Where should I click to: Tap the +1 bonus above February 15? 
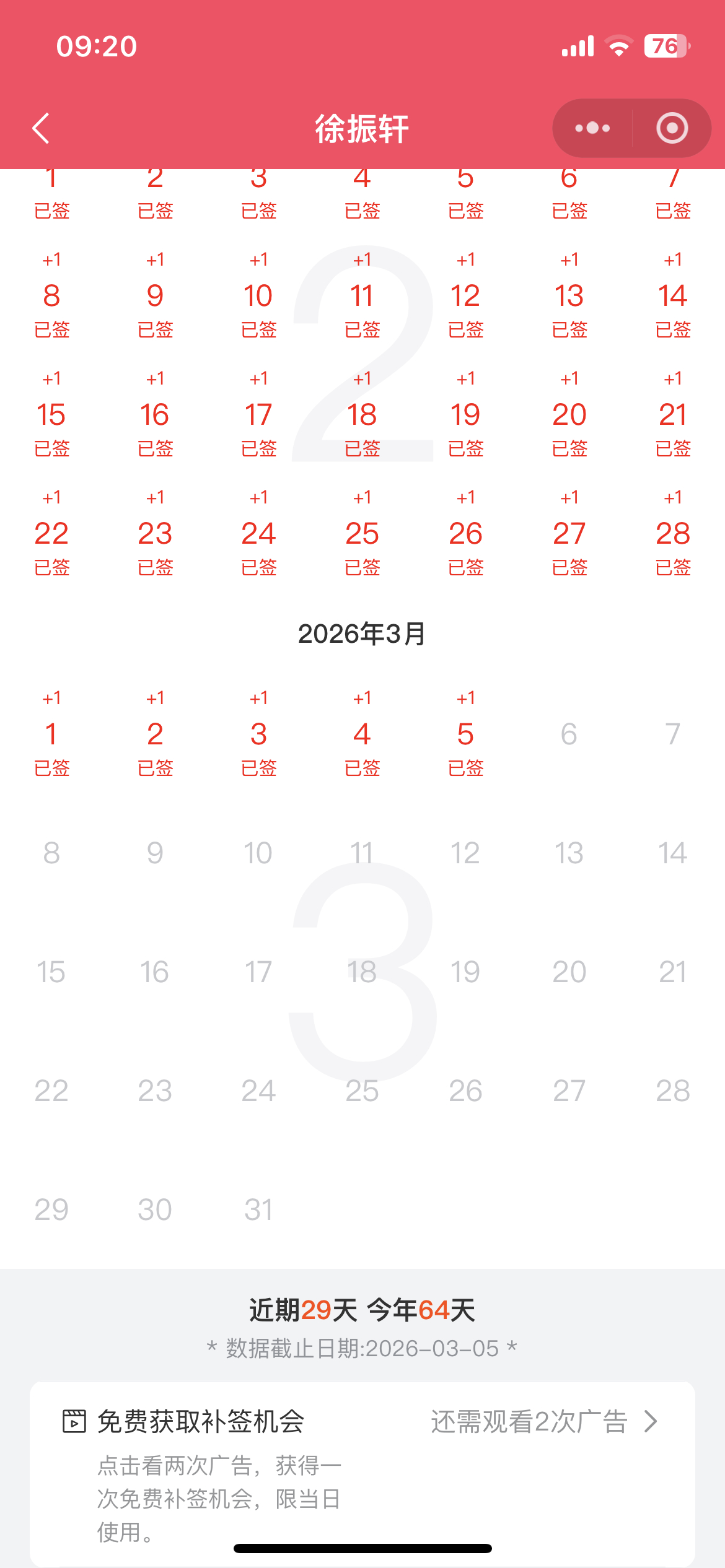click(x=52, y=378)
